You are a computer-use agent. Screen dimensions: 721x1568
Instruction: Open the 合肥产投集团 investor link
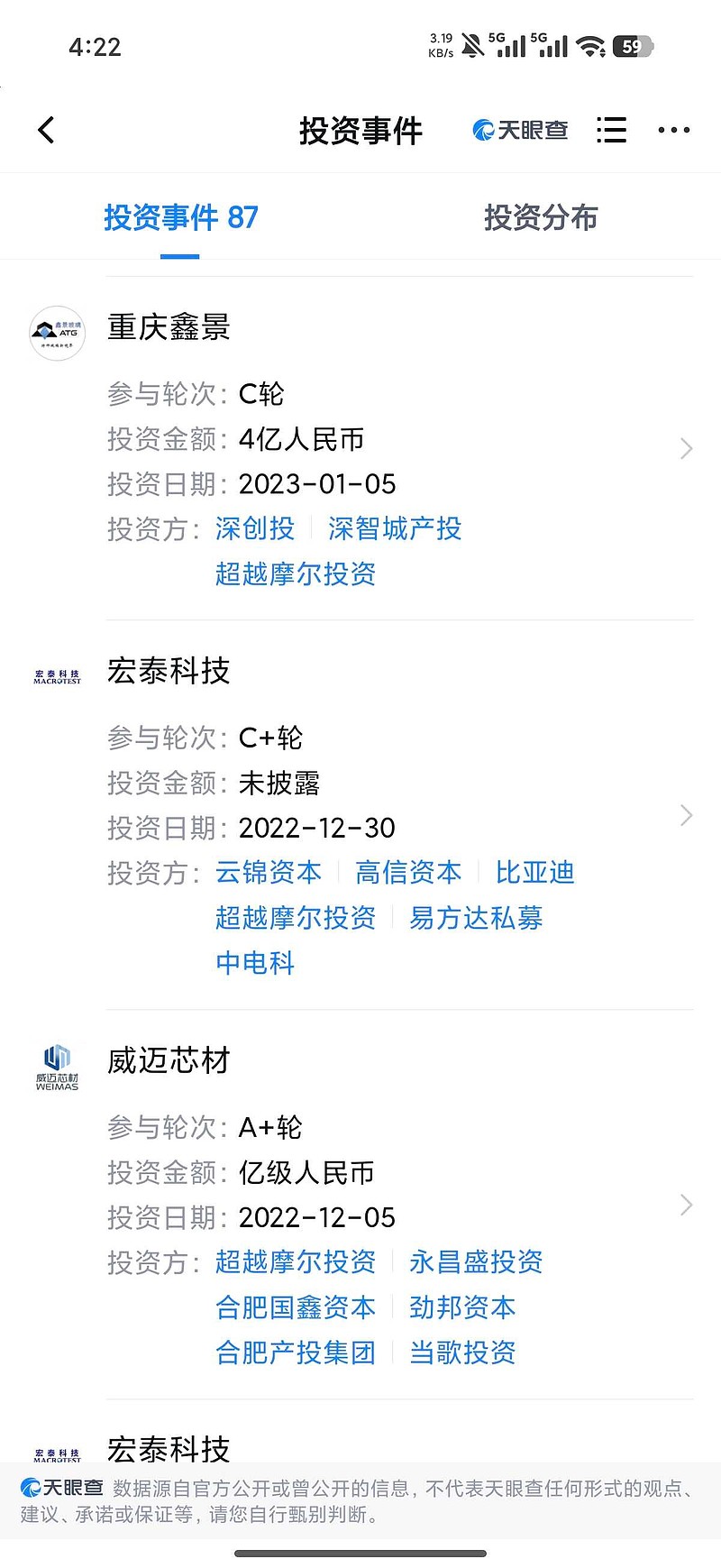coord(295,1353)
